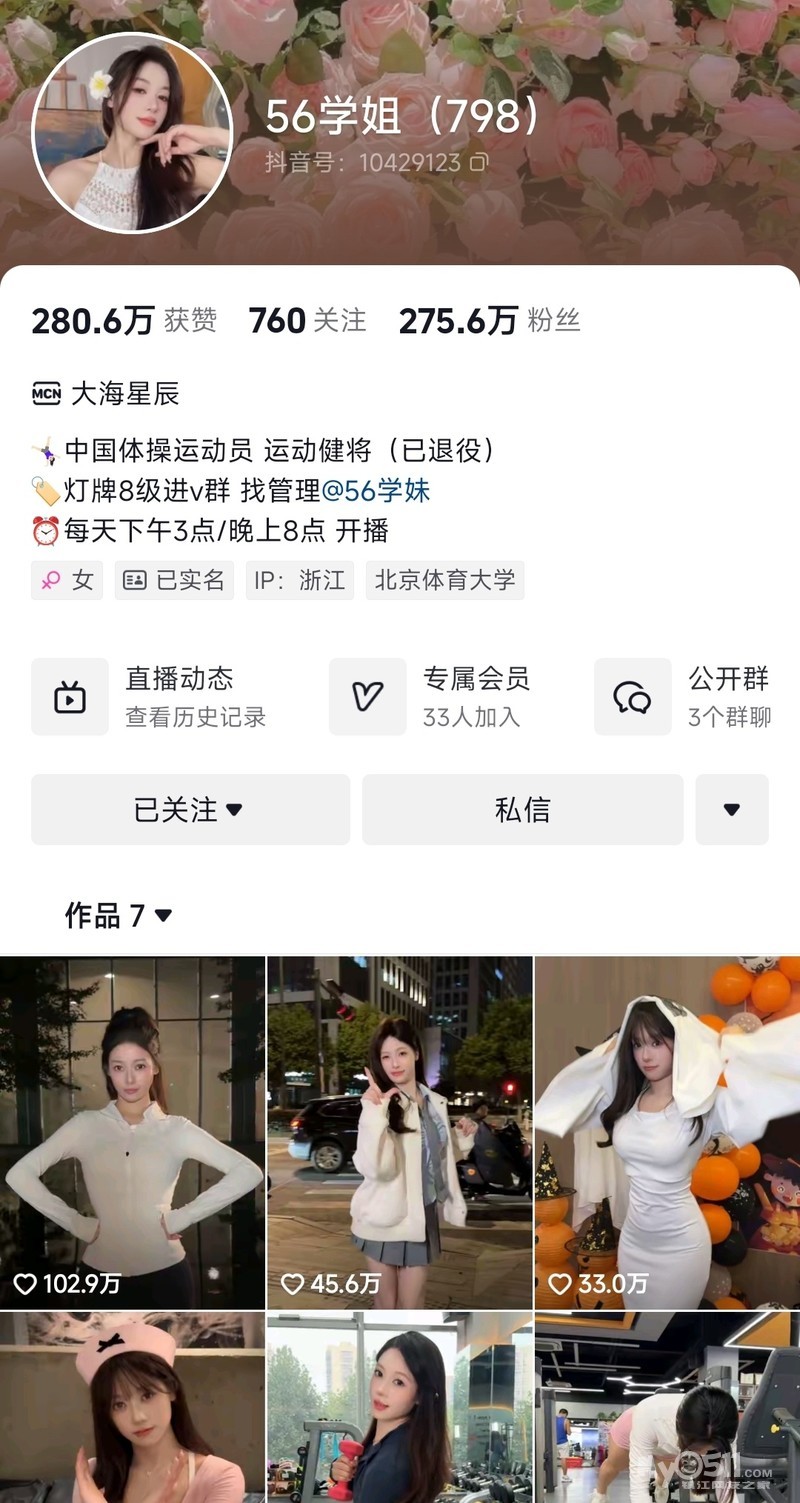Copy the Douyin ID number
The image size is (800, 1503).
[x=479, y=162]
